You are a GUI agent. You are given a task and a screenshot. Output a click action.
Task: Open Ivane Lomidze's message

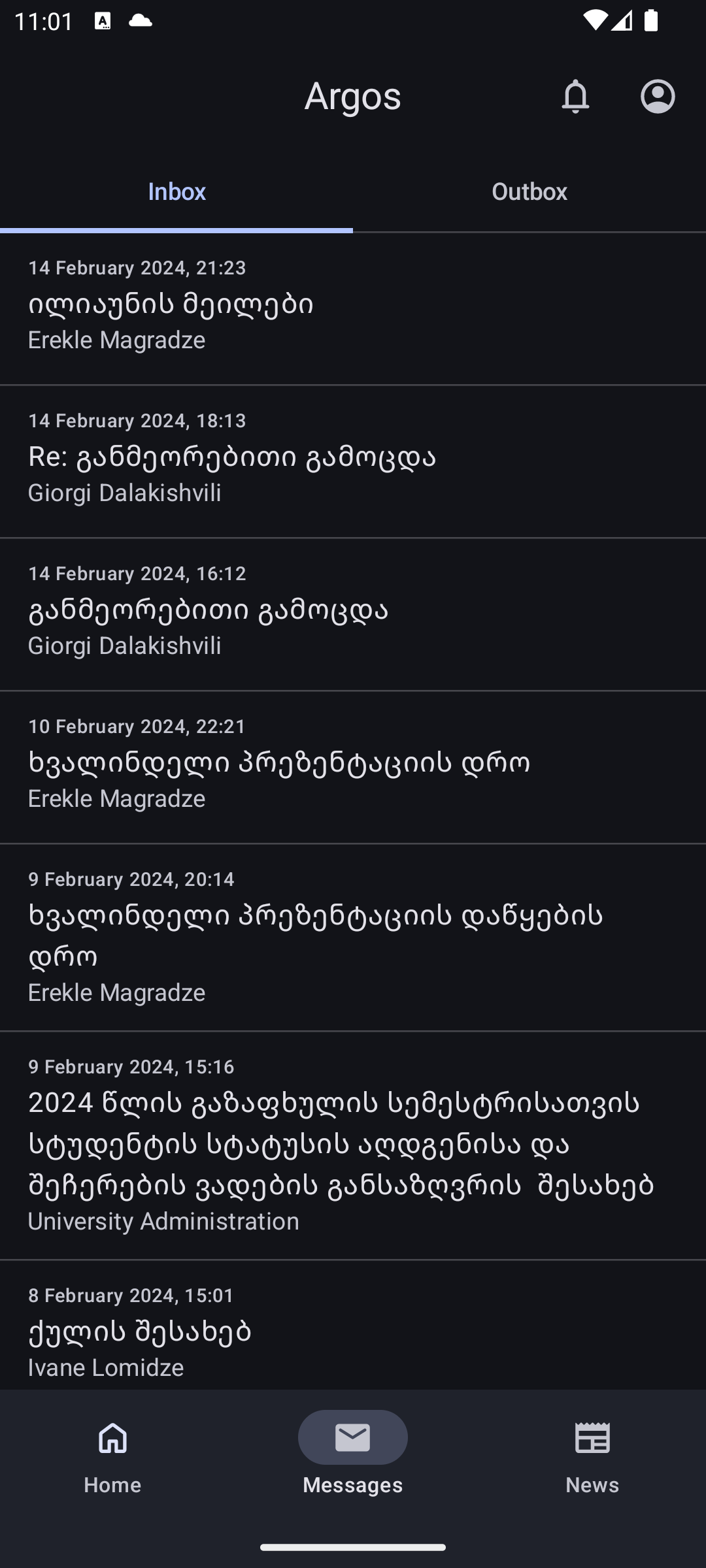coord(353,1326)
